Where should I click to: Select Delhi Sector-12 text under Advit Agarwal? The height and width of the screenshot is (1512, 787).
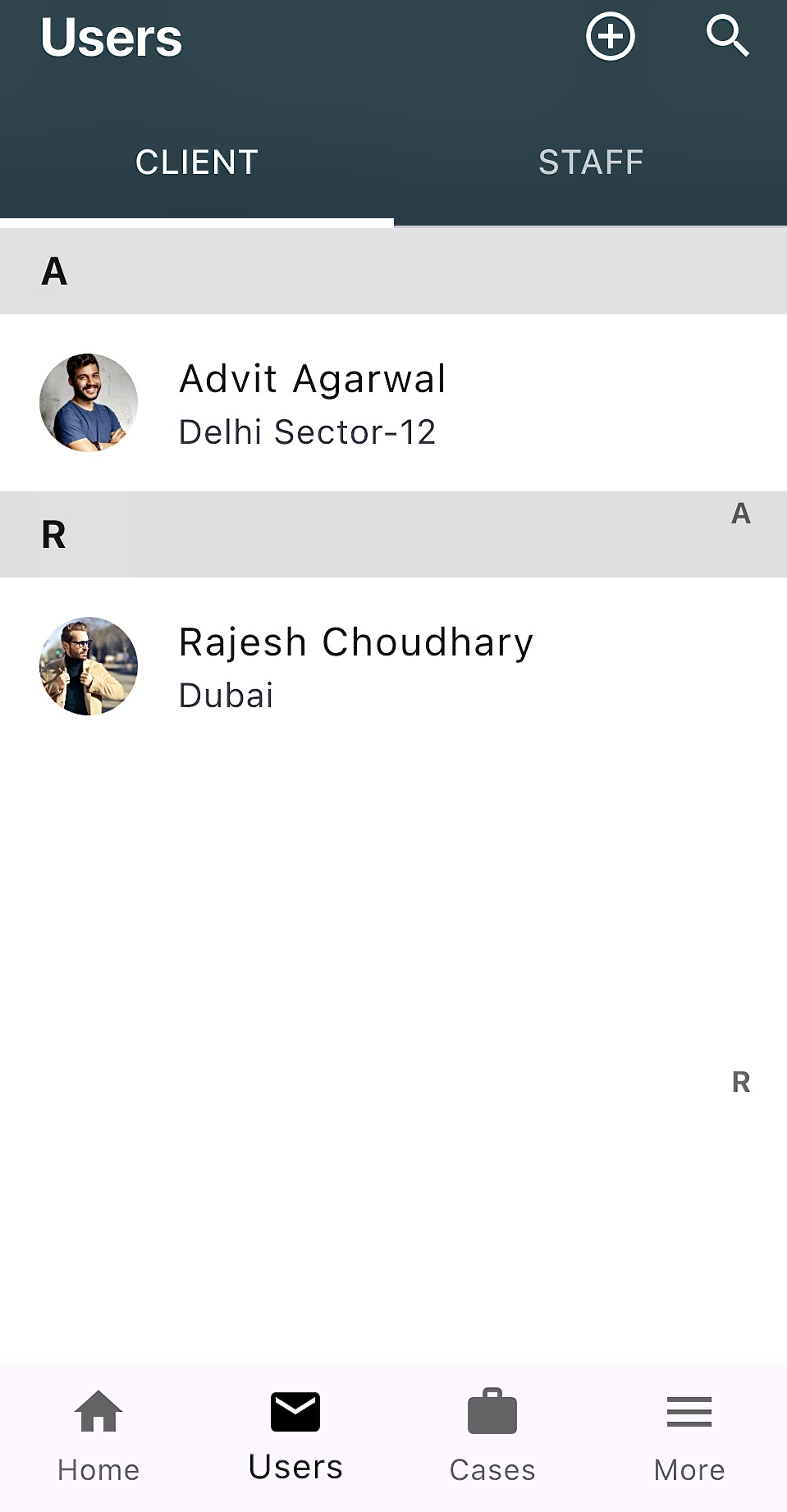pos(307,432)
